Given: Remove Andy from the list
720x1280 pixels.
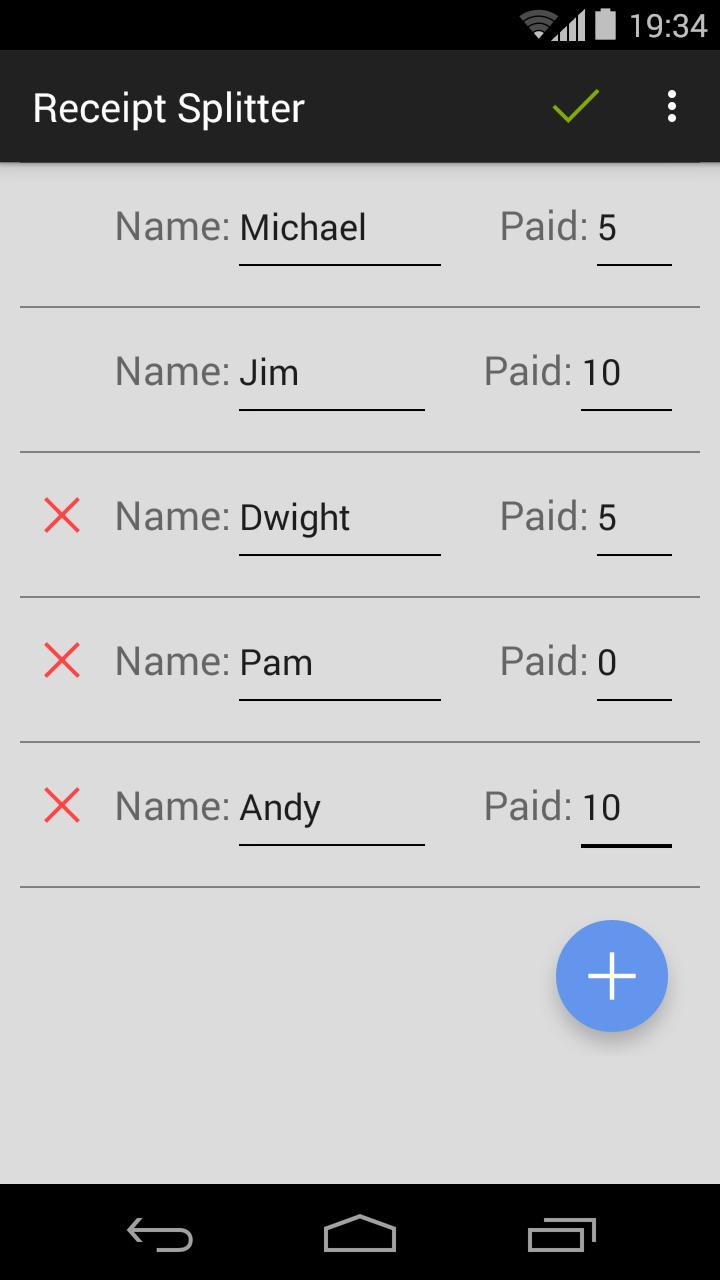Looking at the screenshot, I should pyautogui.click(x=62, y=806).
